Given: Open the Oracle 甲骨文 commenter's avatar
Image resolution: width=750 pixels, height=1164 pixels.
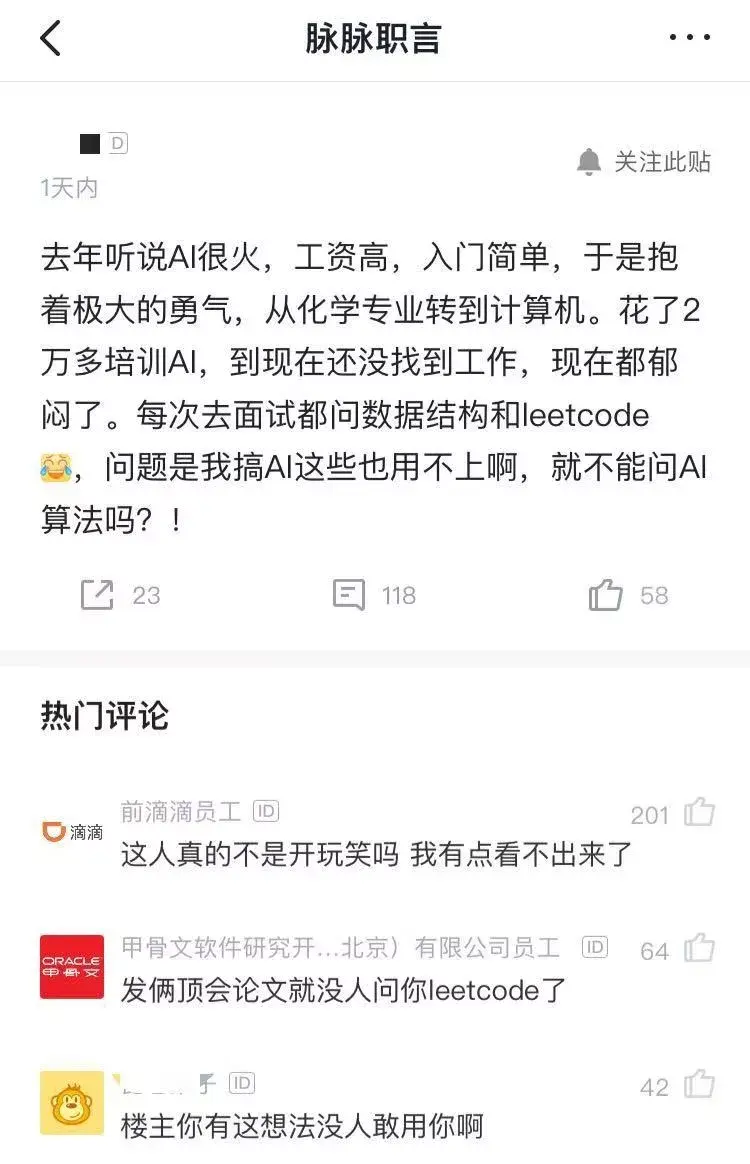Looking at the screenshot, I should coord(72,966).
